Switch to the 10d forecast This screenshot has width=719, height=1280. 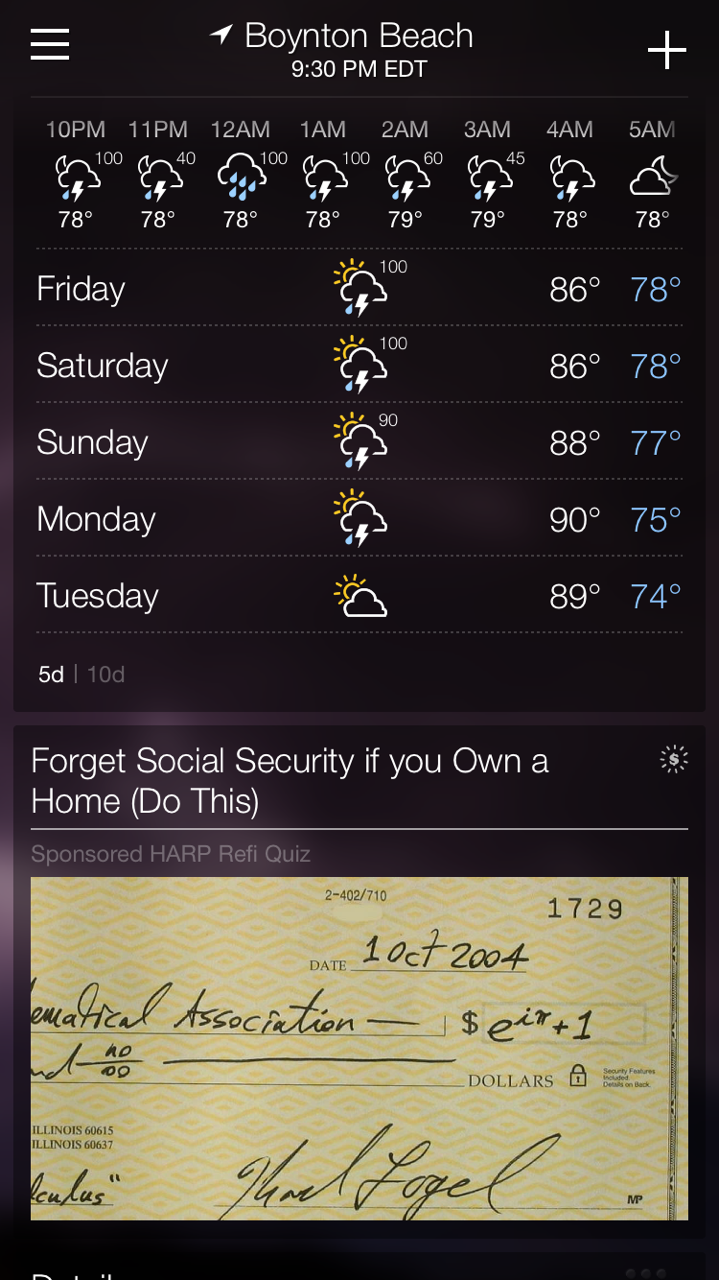pyautogui.click(x=106, y=675)
